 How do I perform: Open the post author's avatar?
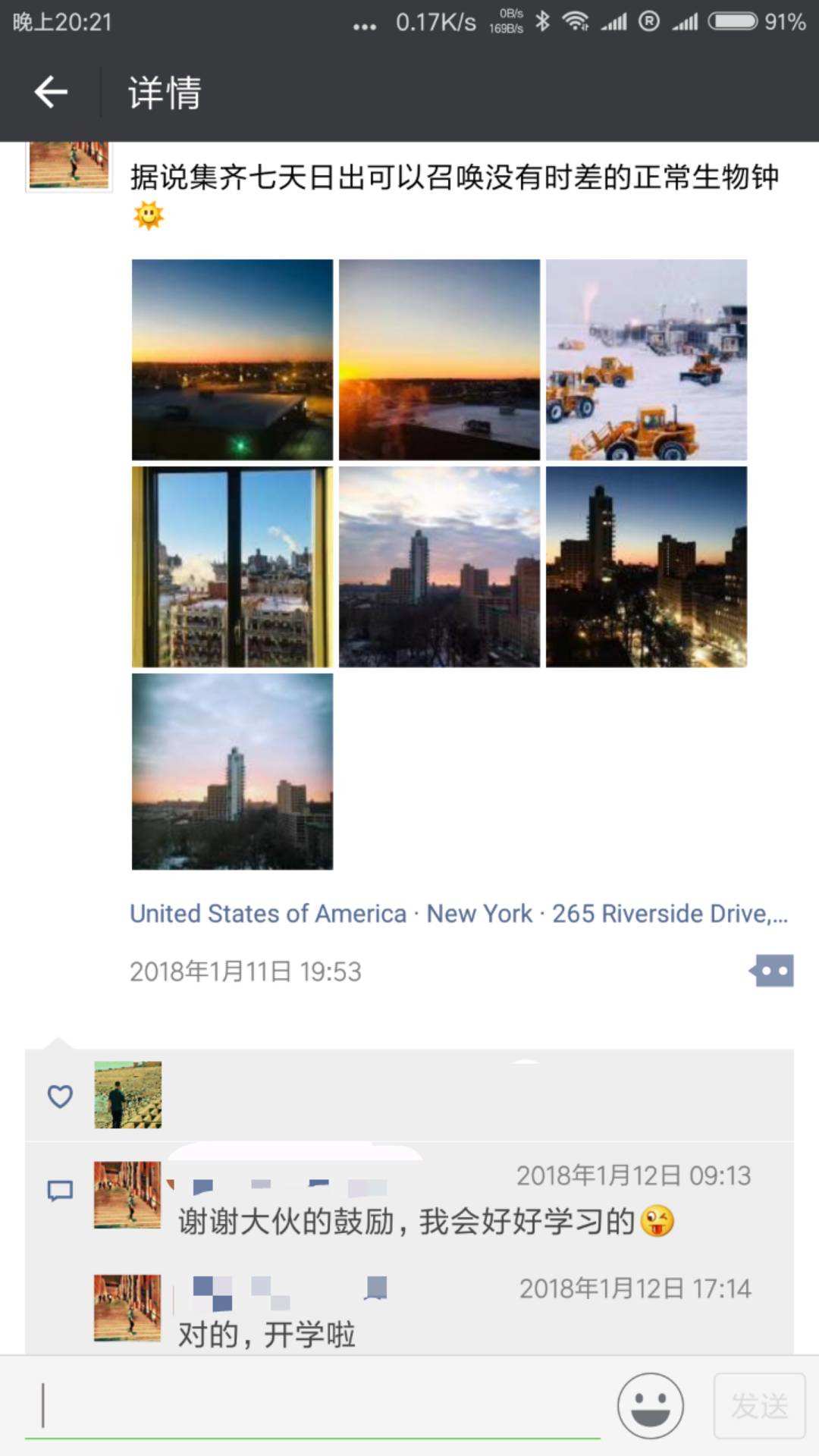68,165
